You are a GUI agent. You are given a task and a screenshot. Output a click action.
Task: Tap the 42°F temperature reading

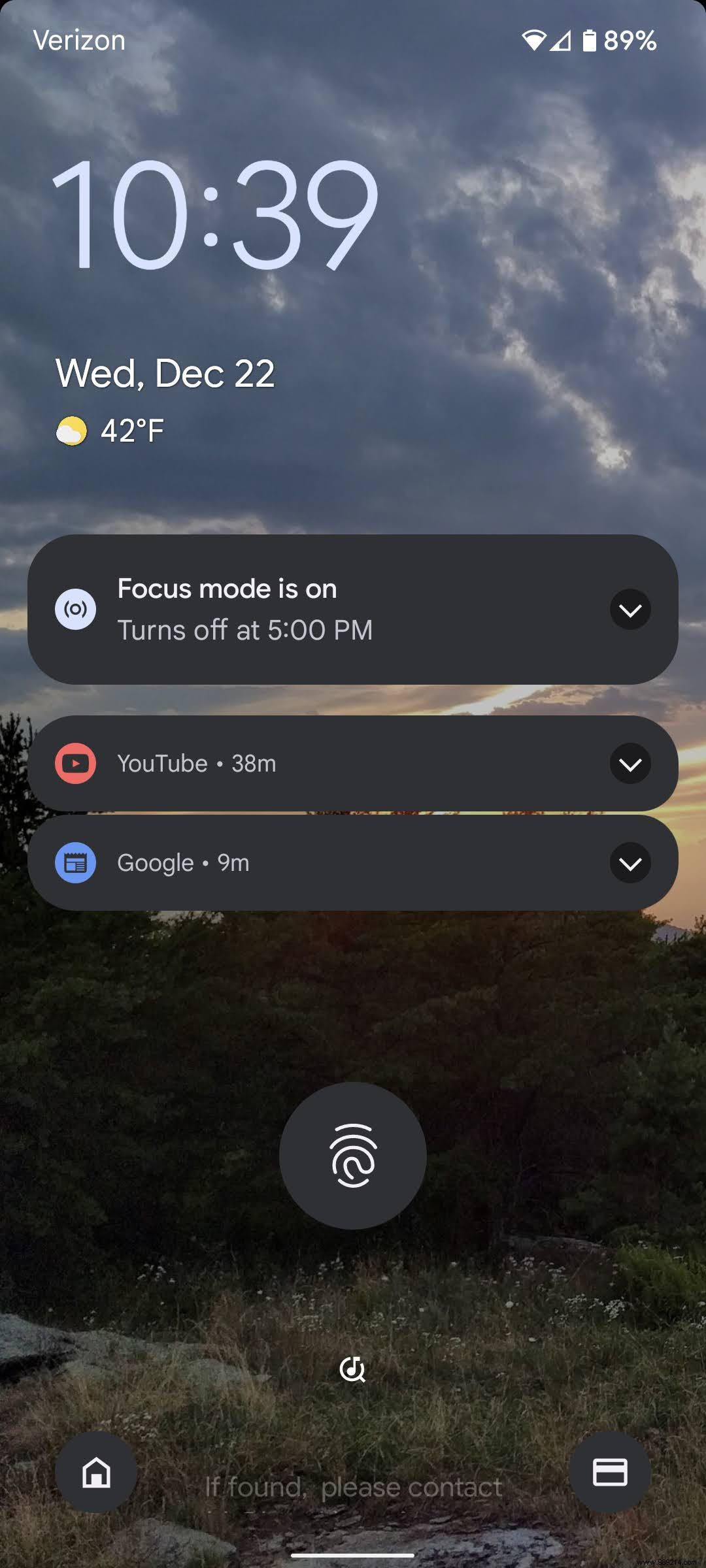[x=131, y=430]
